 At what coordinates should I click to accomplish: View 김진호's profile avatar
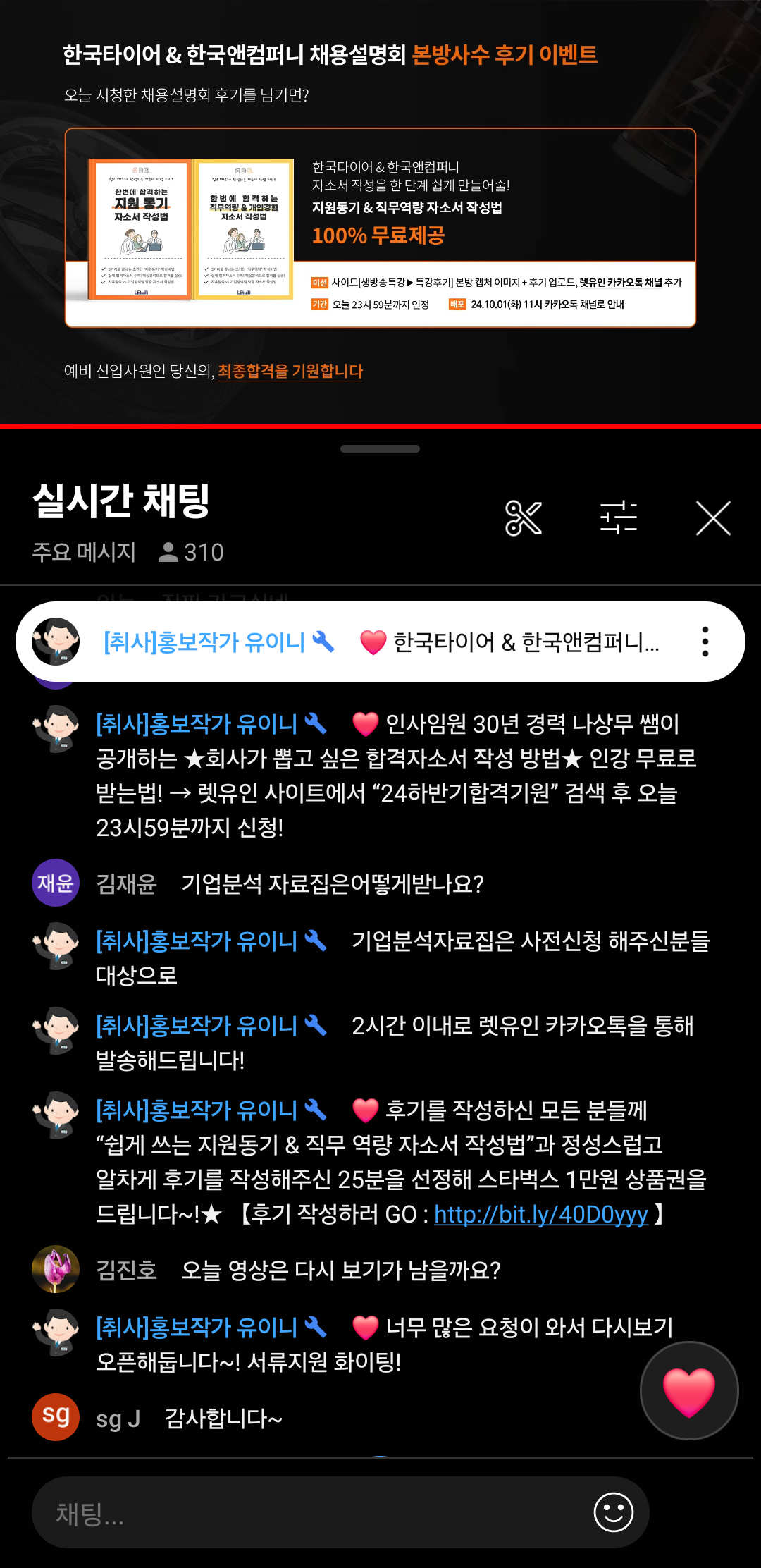coord(56,1269)
